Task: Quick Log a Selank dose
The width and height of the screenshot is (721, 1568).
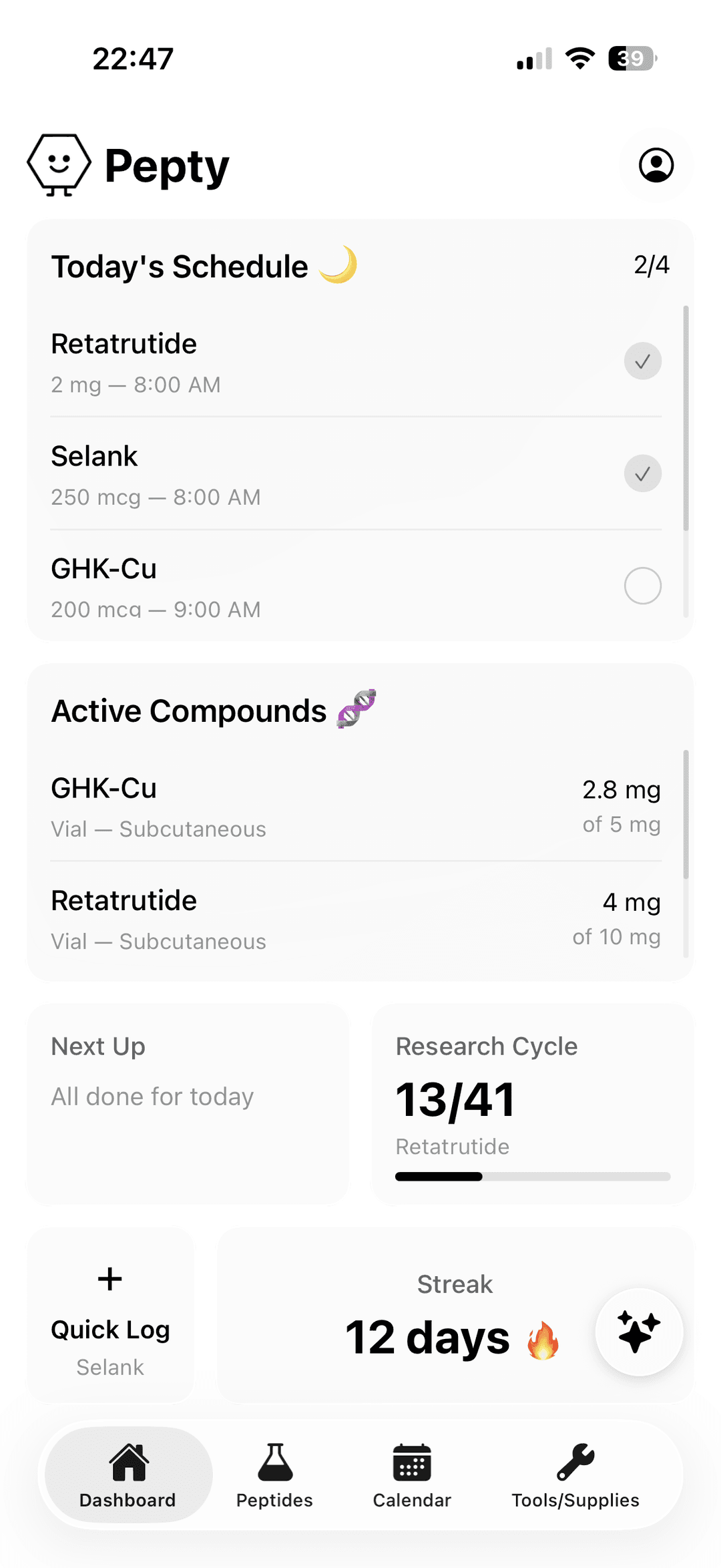Action: 110,1316
